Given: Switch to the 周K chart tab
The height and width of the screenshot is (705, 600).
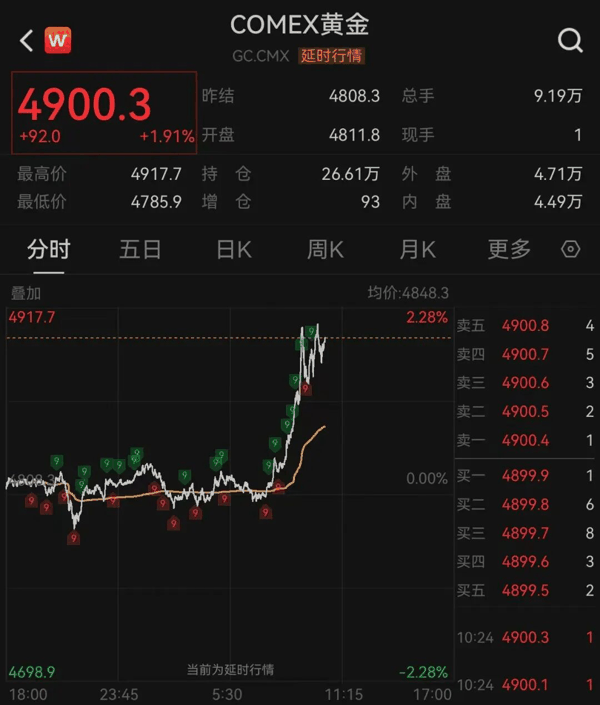Looking at the screenshot, I should click(x=325, y=250).
